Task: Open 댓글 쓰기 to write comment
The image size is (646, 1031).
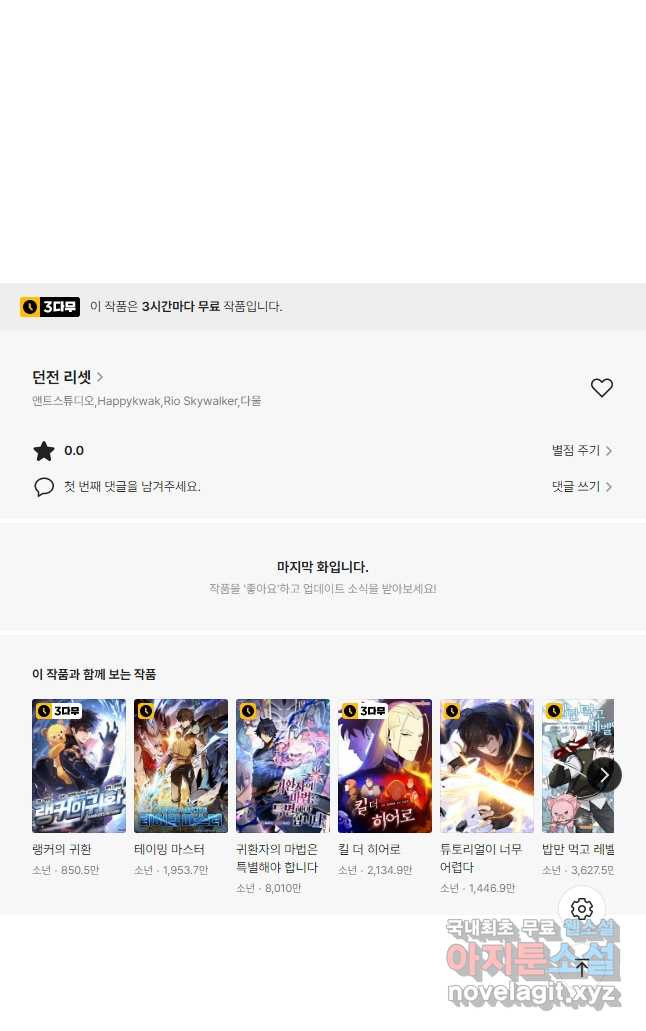Action: click(581, 487)
